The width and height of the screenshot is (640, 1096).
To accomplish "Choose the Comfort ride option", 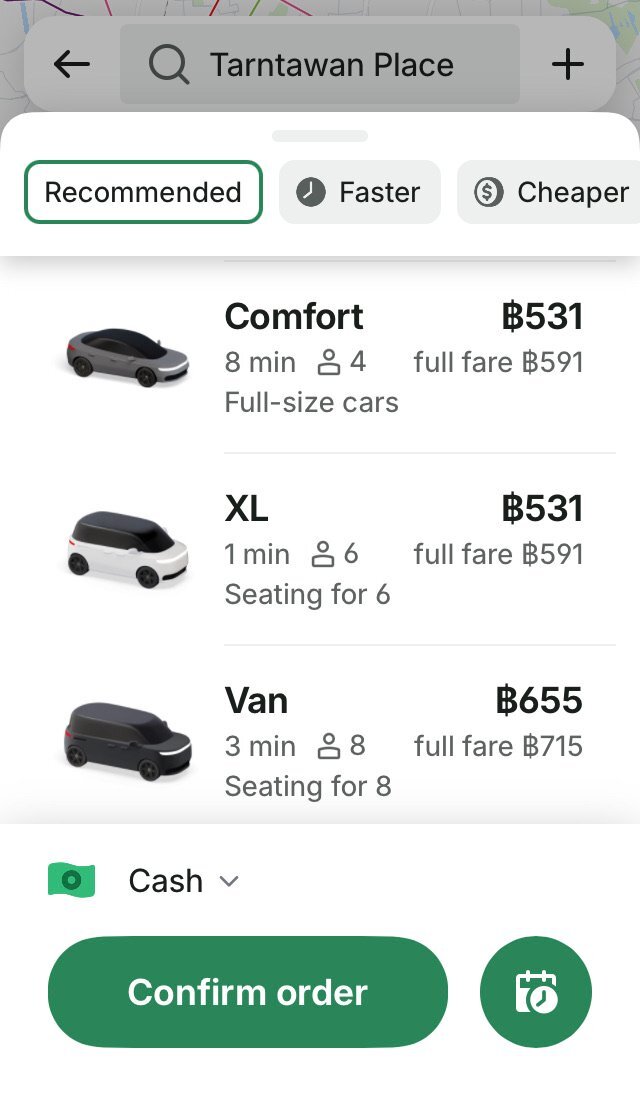I will coord(320,358).
